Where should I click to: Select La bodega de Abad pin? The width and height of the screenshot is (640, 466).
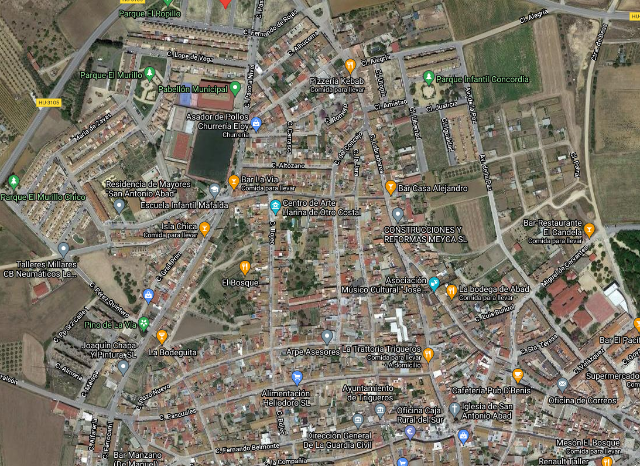pyautogui.click(x=452, y=291)
